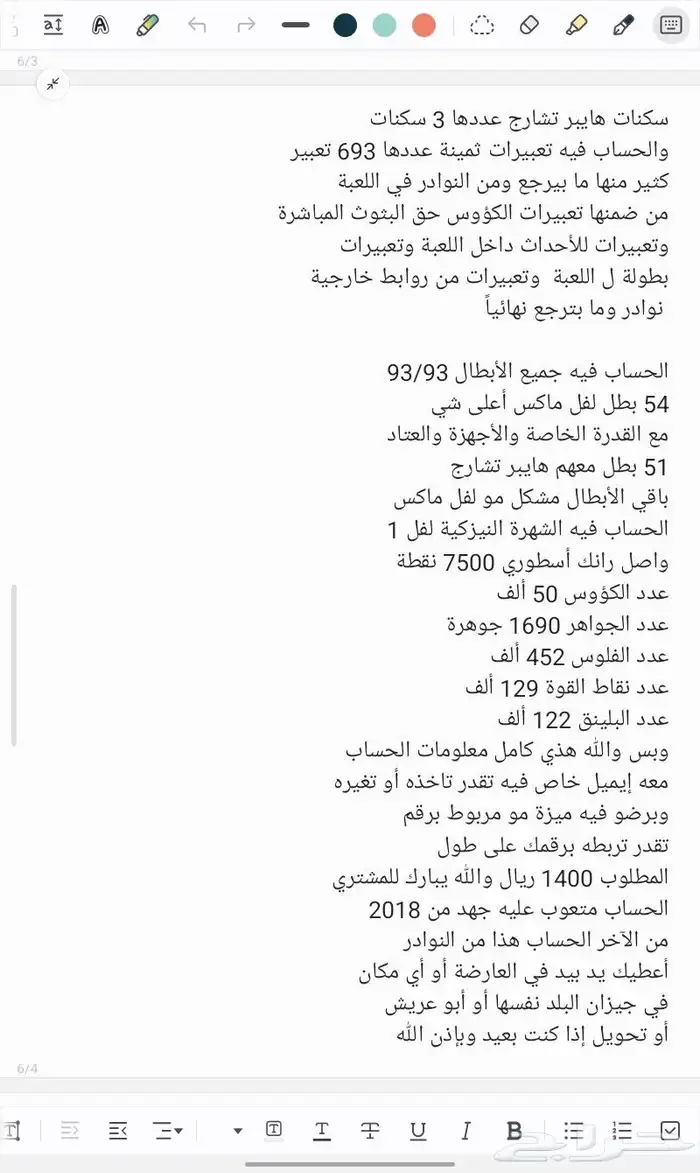700x1173 pixels.
Task: Start a bulleted list
Action: point(573,1131)
